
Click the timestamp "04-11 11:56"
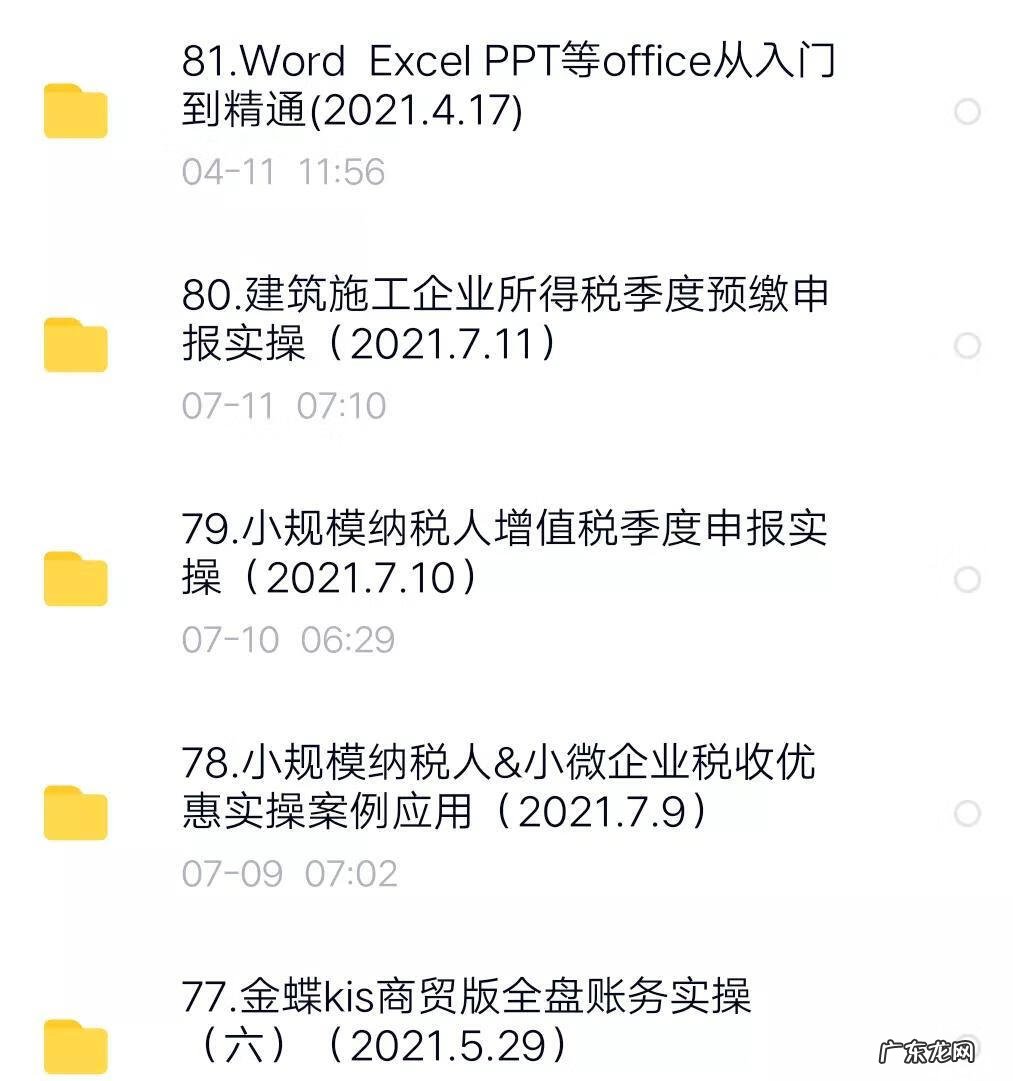click(x=285, y=172)
